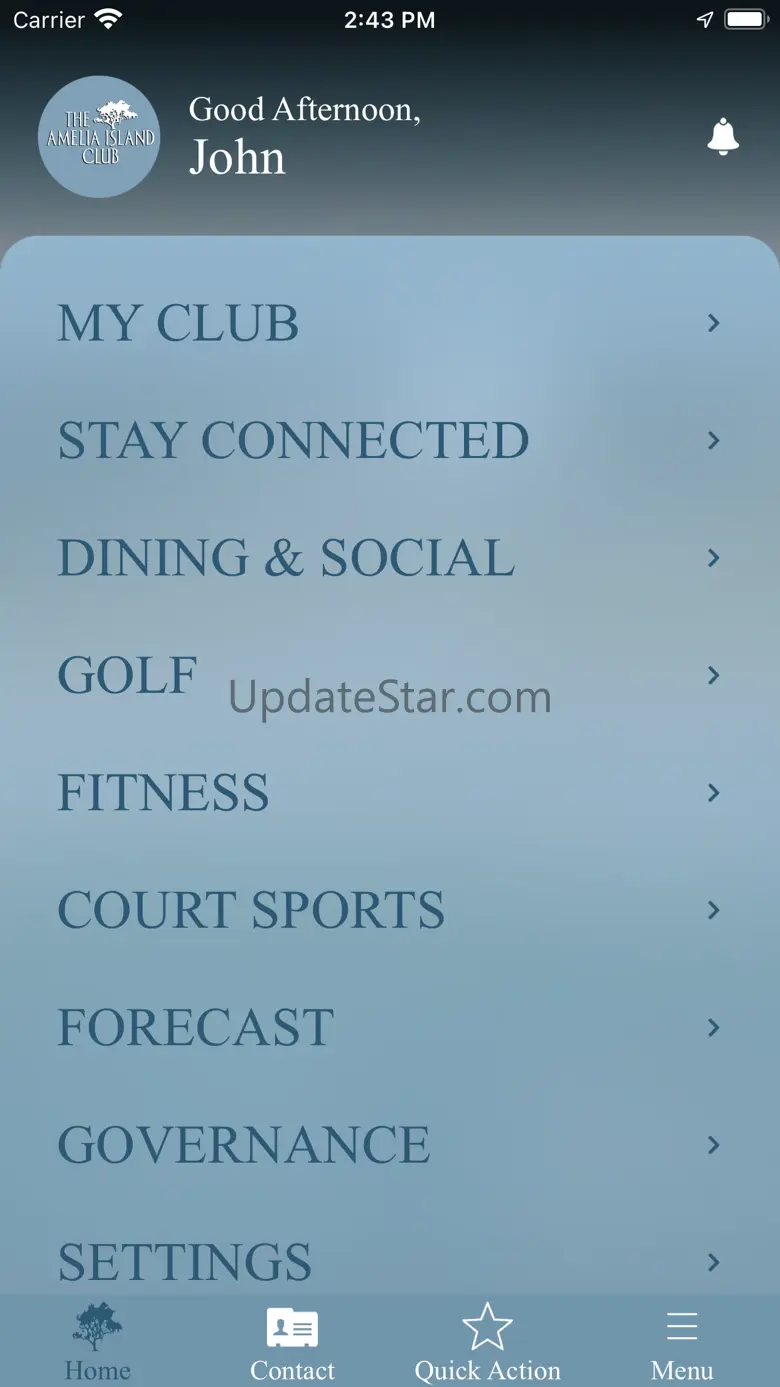Viewport: 780px width, 1387px height.
Task: Open the GOVERNANCE row
Action: (388, 1144)
